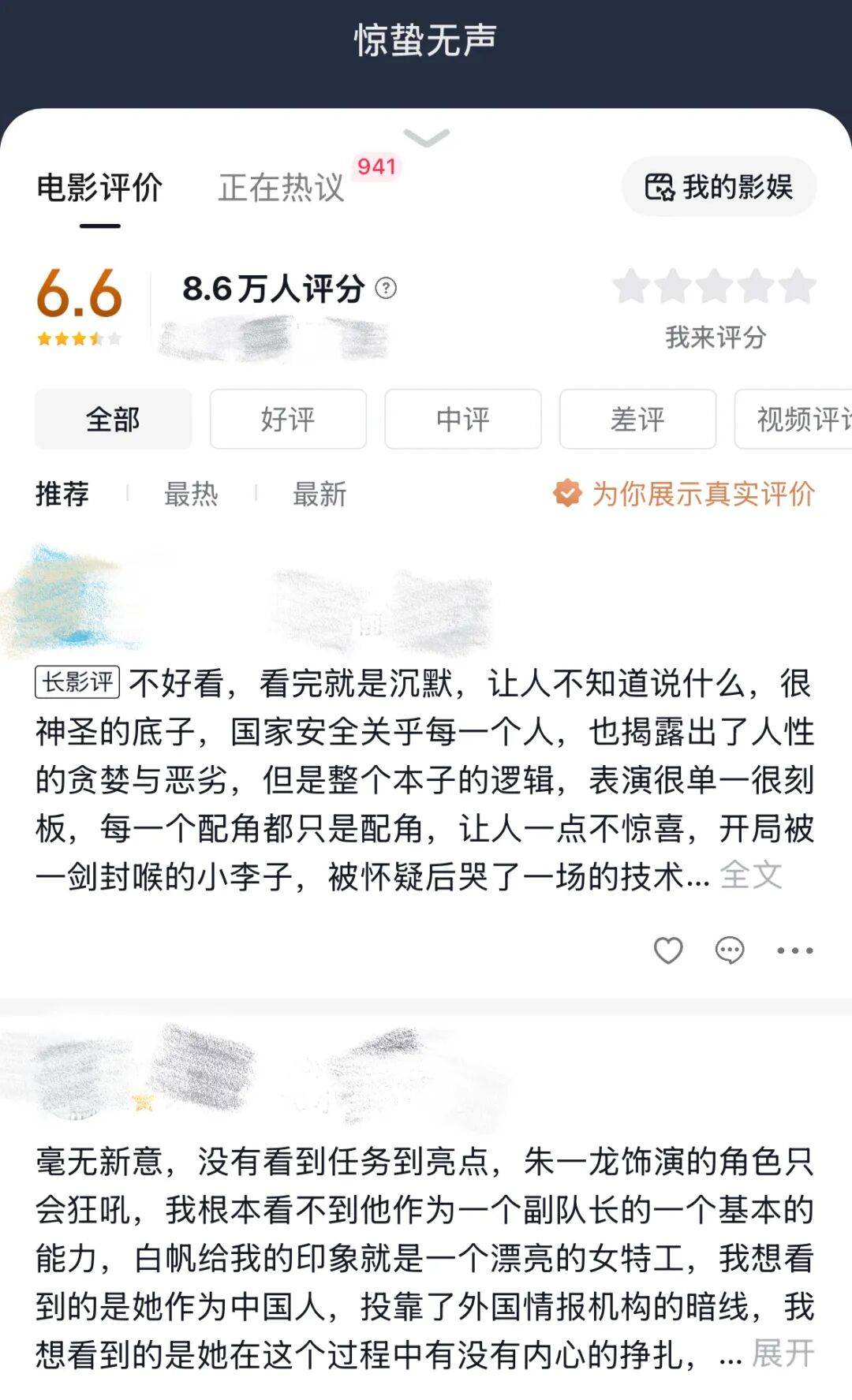852x1400 pixels.
Task: Sort reviews by 最新
Action: [x=319, y=495]
